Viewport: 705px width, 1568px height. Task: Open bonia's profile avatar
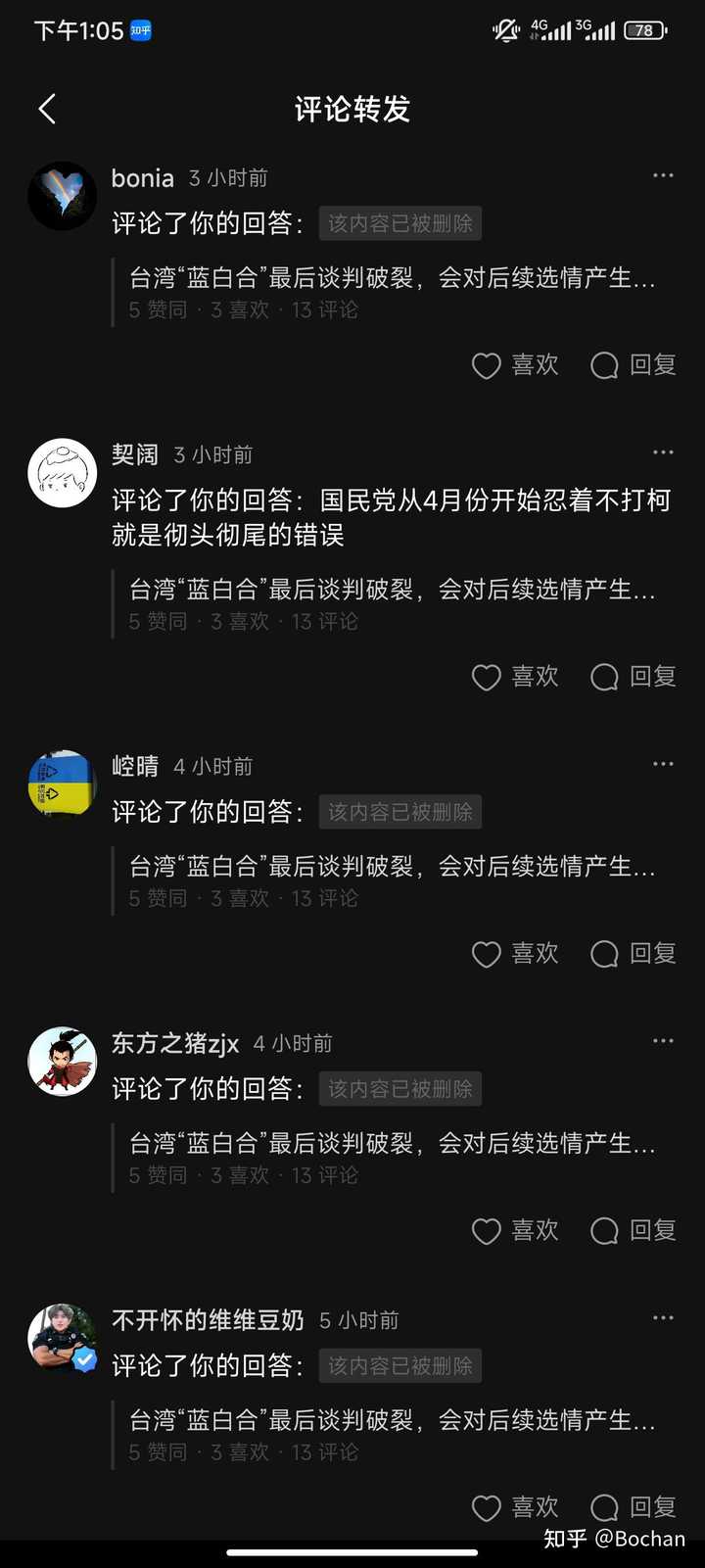[x=63, y=196]
